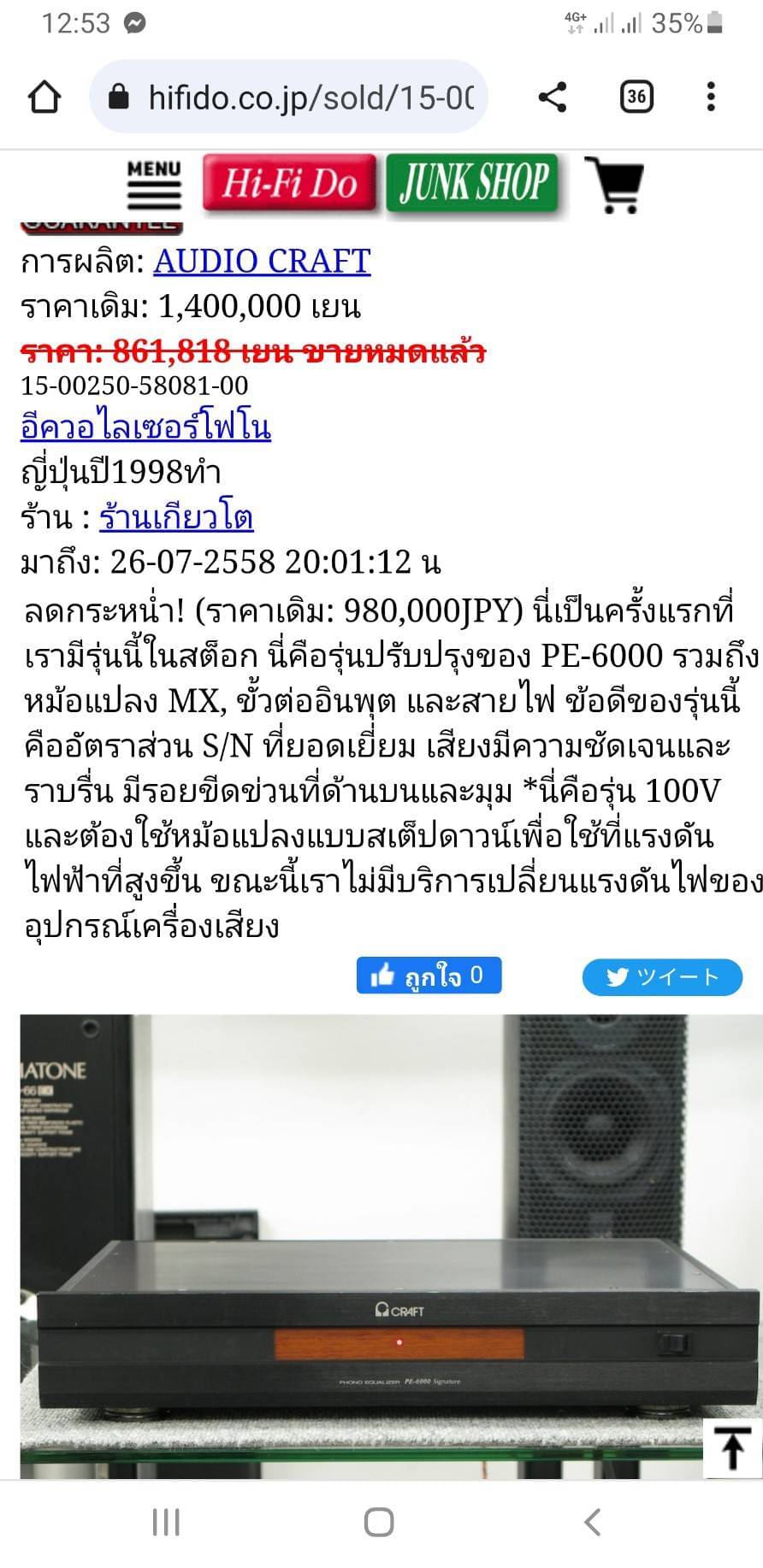Open the browser overflow menu
Viewport: 763px width, 1568px height.
(710, 97)
